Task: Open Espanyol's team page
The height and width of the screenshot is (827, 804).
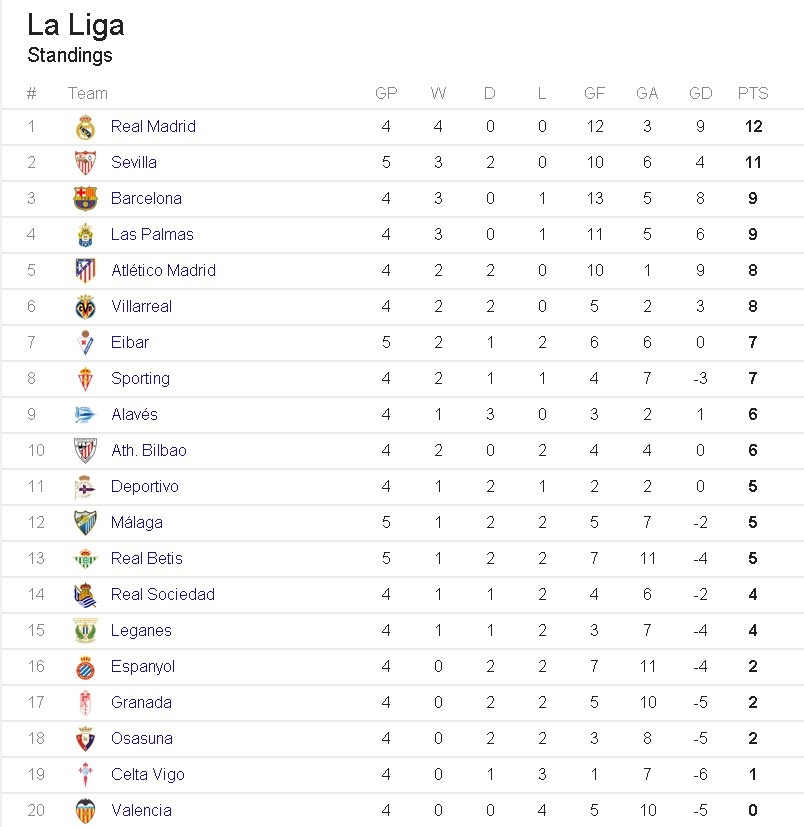Action: click(143, 667)
